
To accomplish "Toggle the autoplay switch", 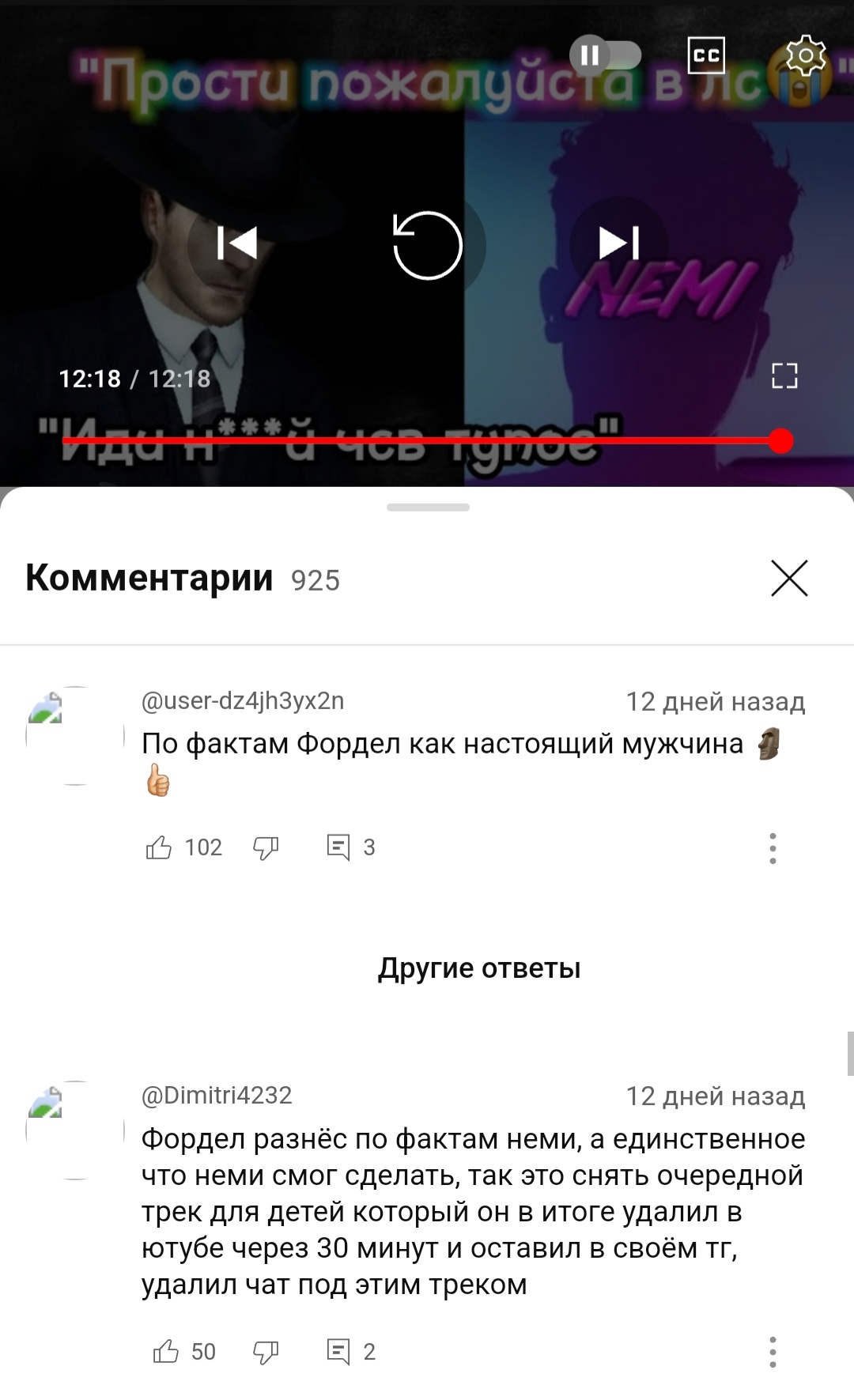I will point(605,55).
